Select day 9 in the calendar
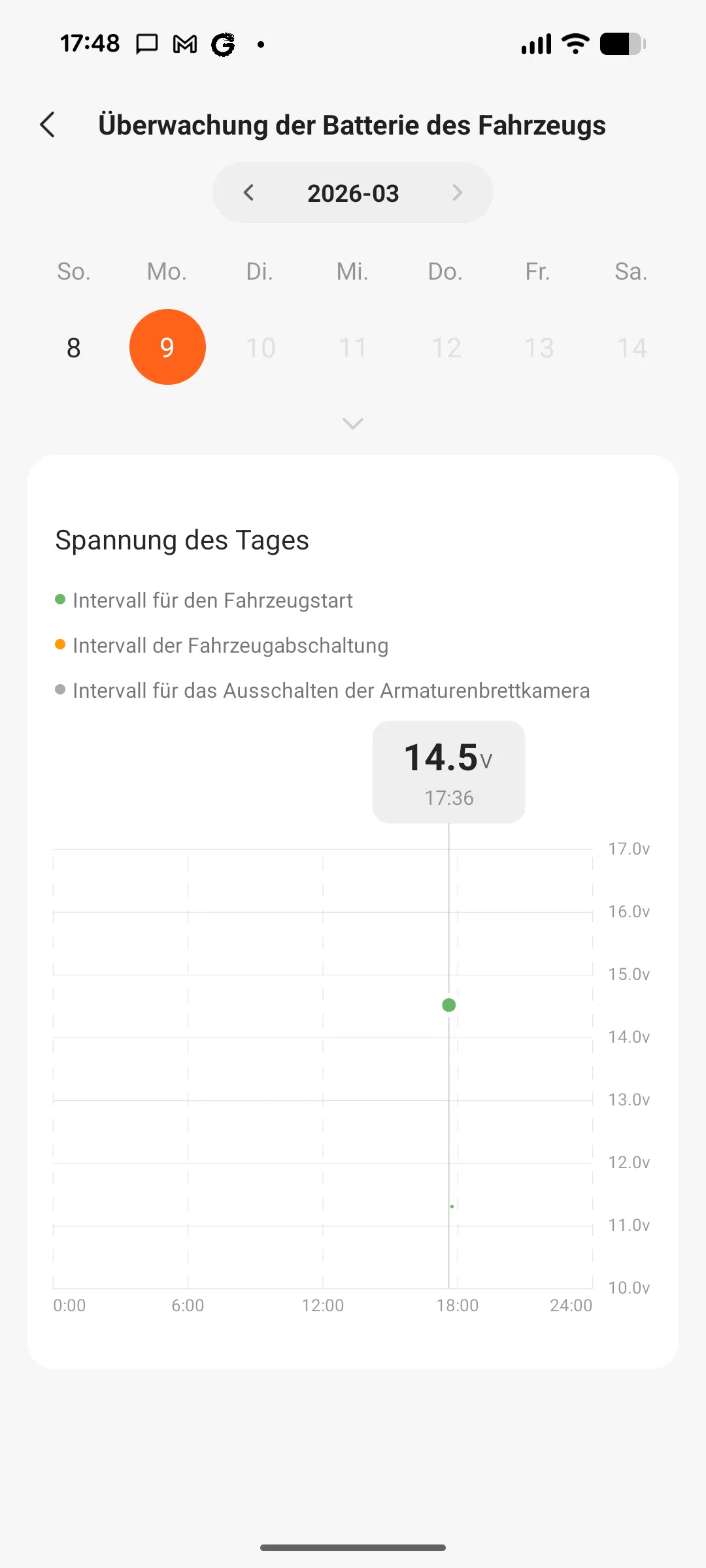Screen dimensions: 706x1568 click(x=167, y=348)
